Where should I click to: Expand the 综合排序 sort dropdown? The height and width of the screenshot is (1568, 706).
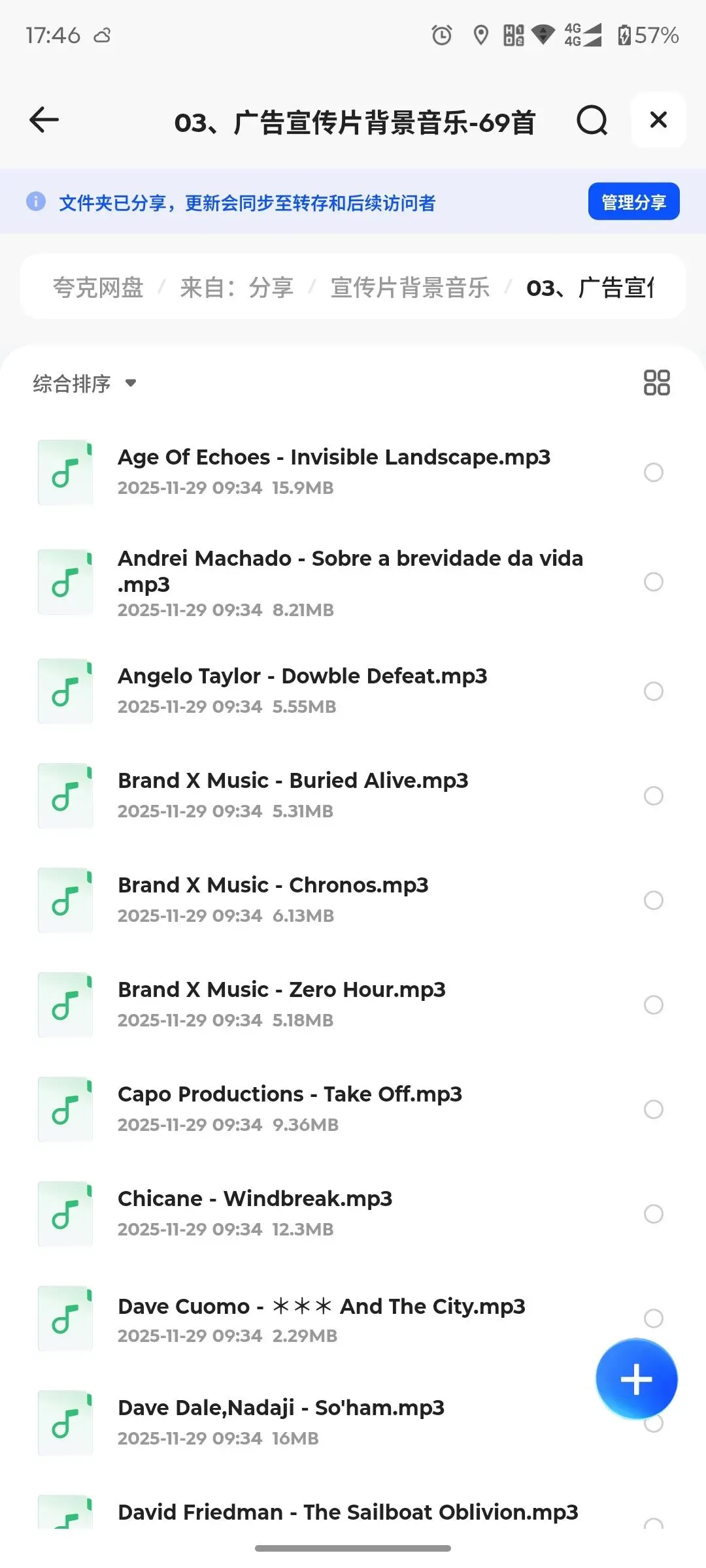(x=84, y=384)
